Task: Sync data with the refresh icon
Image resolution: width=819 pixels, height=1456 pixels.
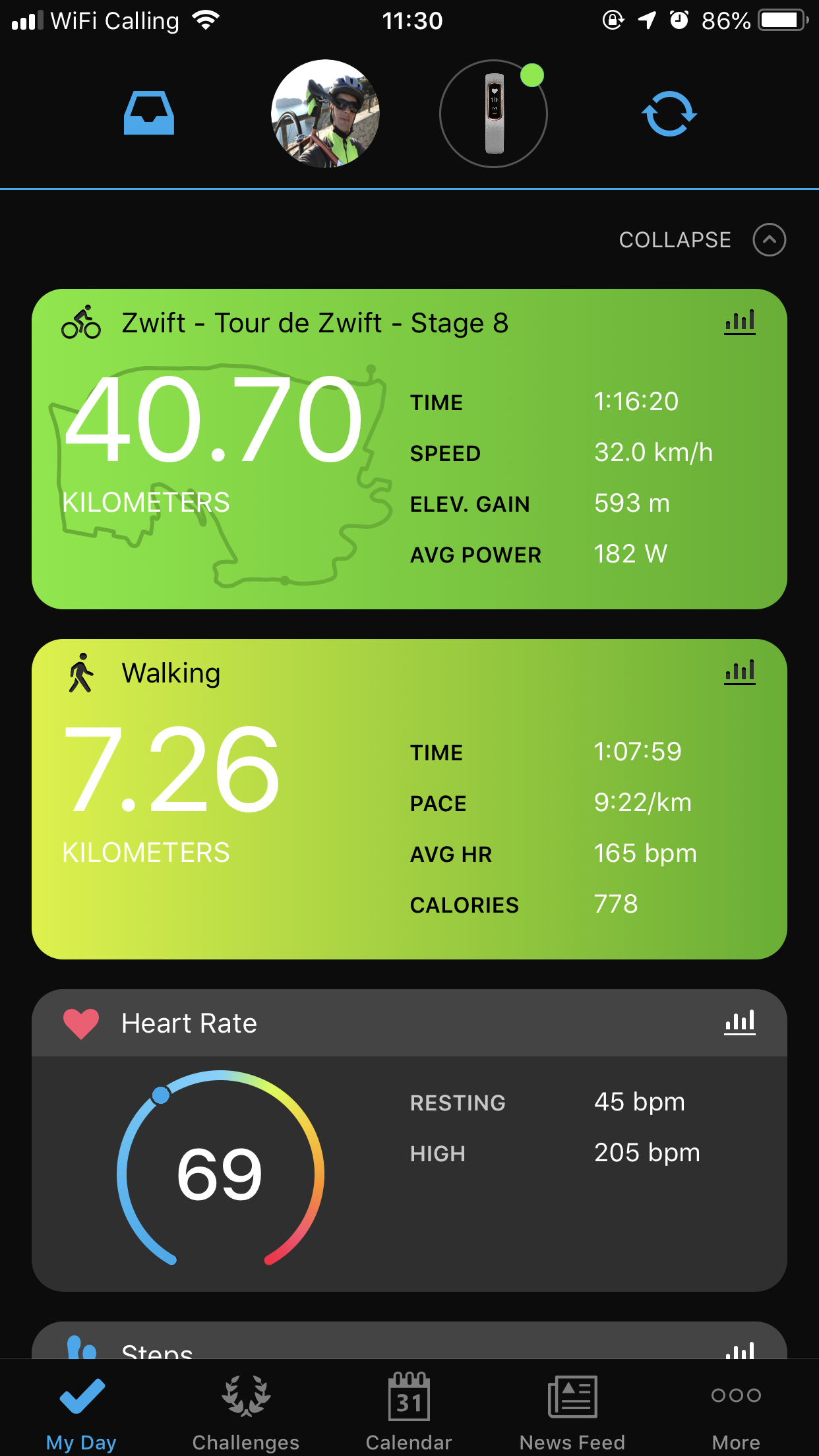Action: pyautogui.click(x=669, y=113)
